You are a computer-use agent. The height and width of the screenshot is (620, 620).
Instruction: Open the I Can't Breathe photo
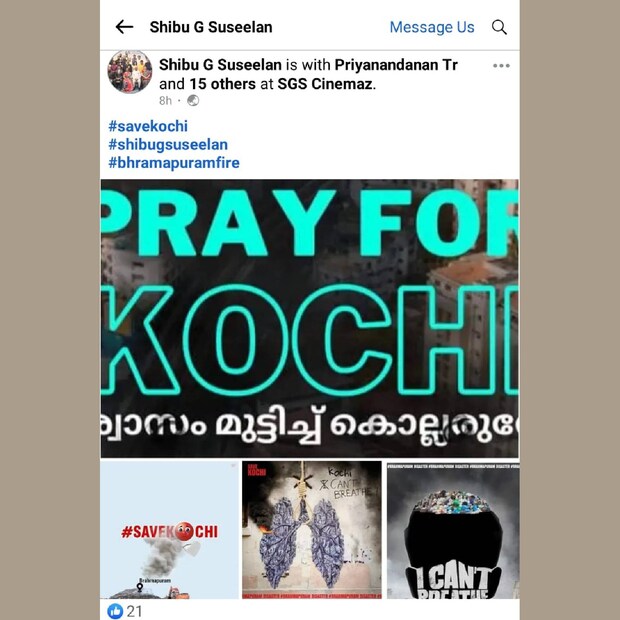point(452,530)
